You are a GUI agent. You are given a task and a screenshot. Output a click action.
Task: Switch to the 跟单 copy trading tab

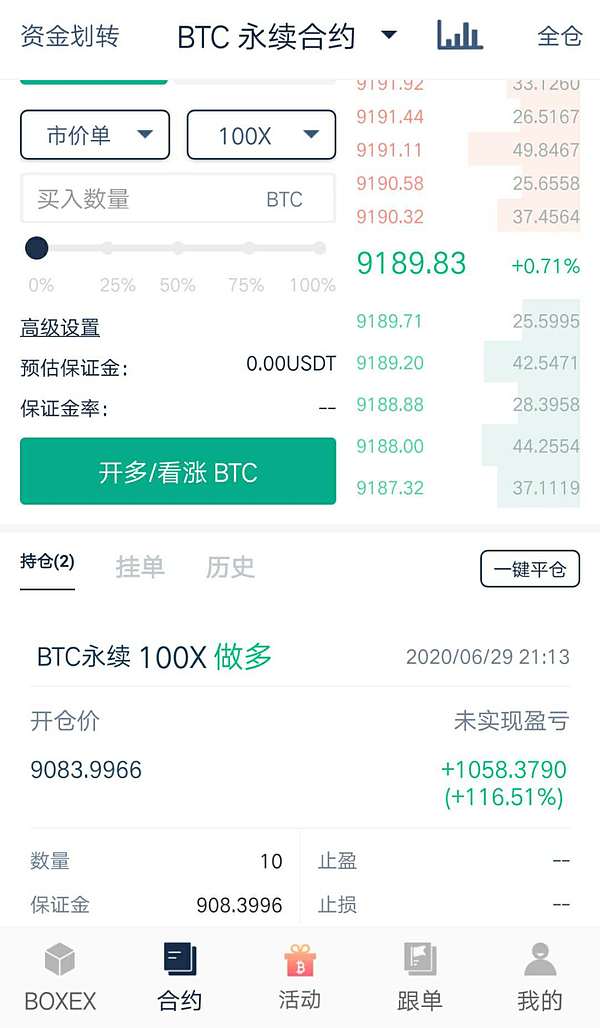coord(420,977)
